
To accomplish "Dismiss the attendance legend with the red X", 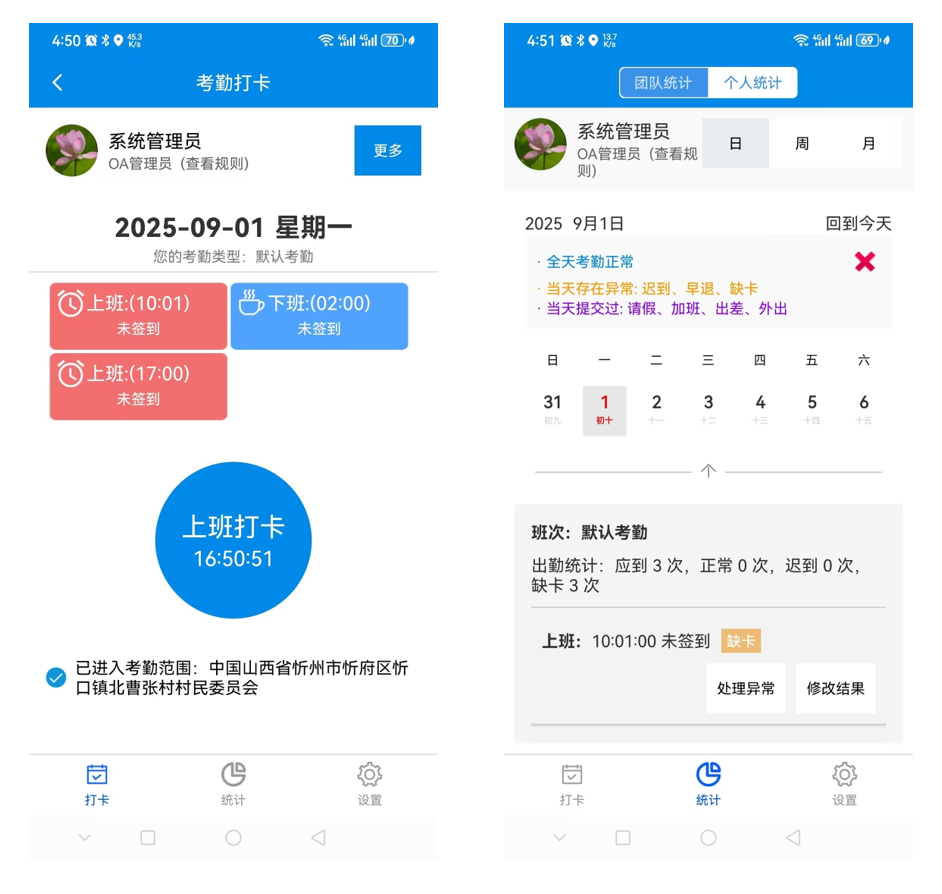I will coord(865,262).
